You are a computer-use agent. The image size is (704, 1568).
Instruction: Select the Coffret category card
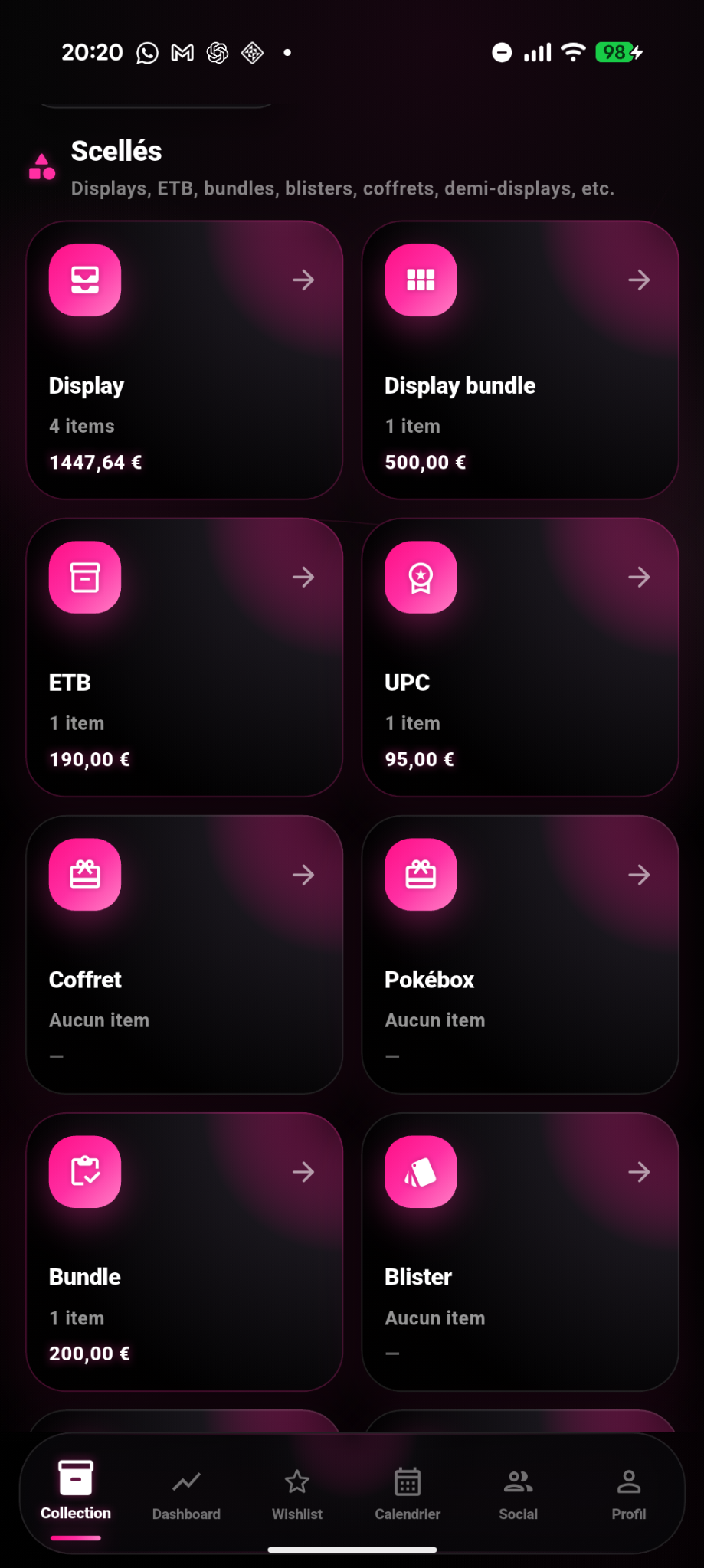(x=185, y=954)
